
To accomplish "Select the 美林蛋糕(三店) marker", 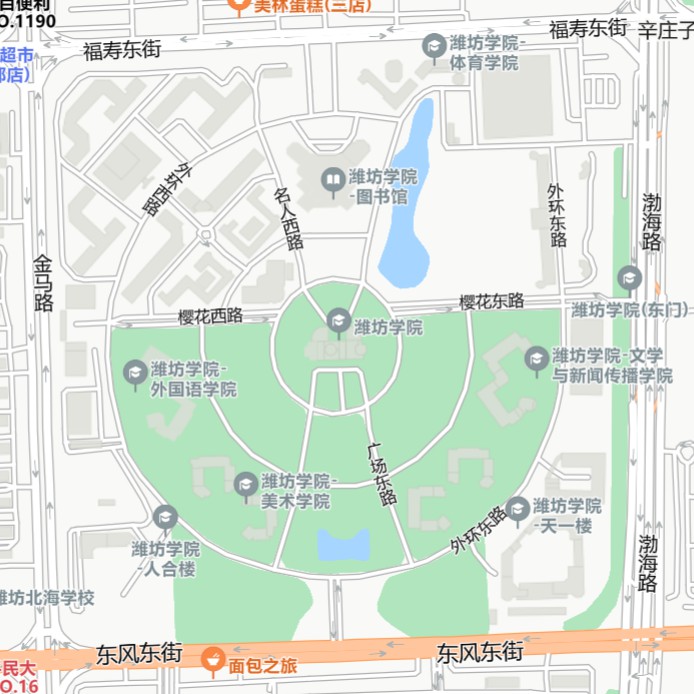I will 237,6.
